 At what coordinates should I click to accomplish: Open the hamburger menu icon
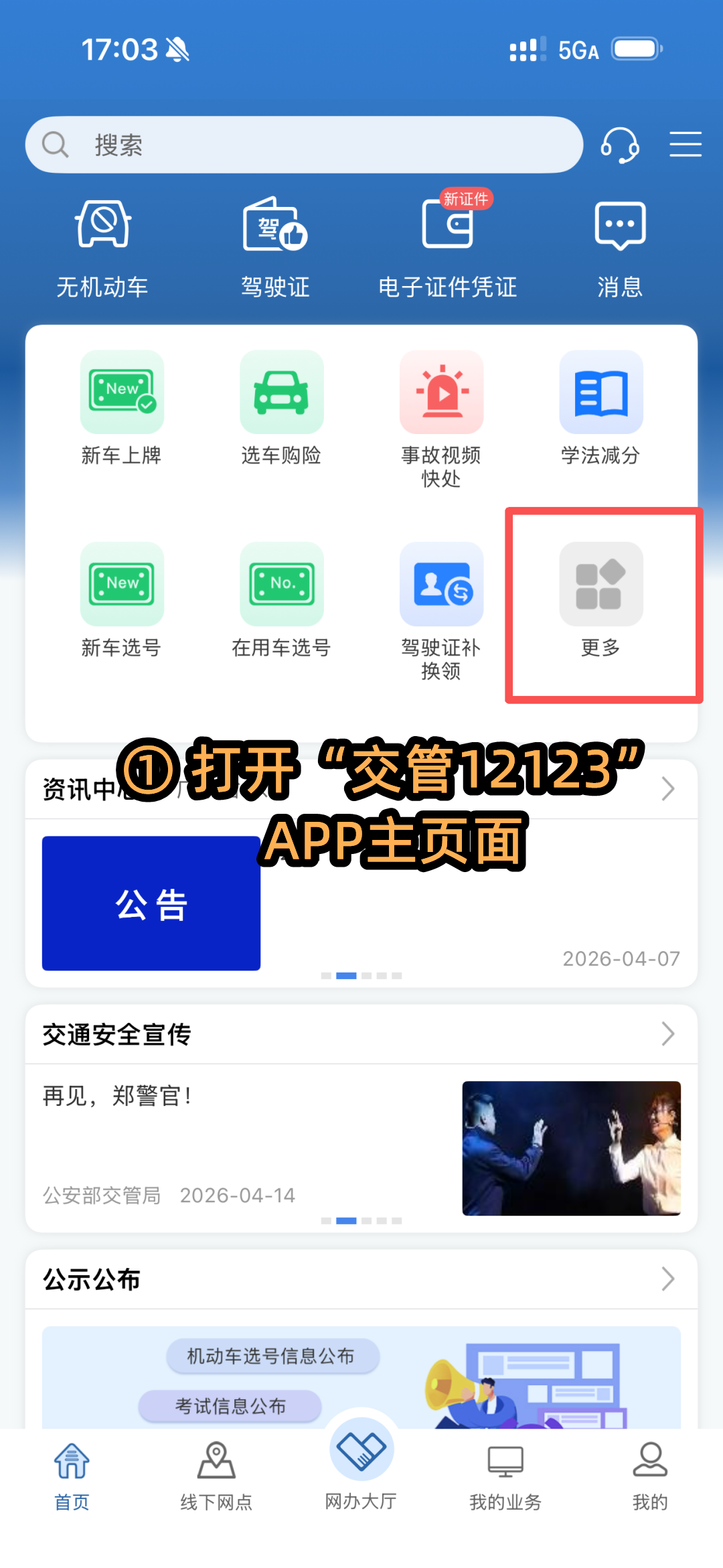[686, 145]
